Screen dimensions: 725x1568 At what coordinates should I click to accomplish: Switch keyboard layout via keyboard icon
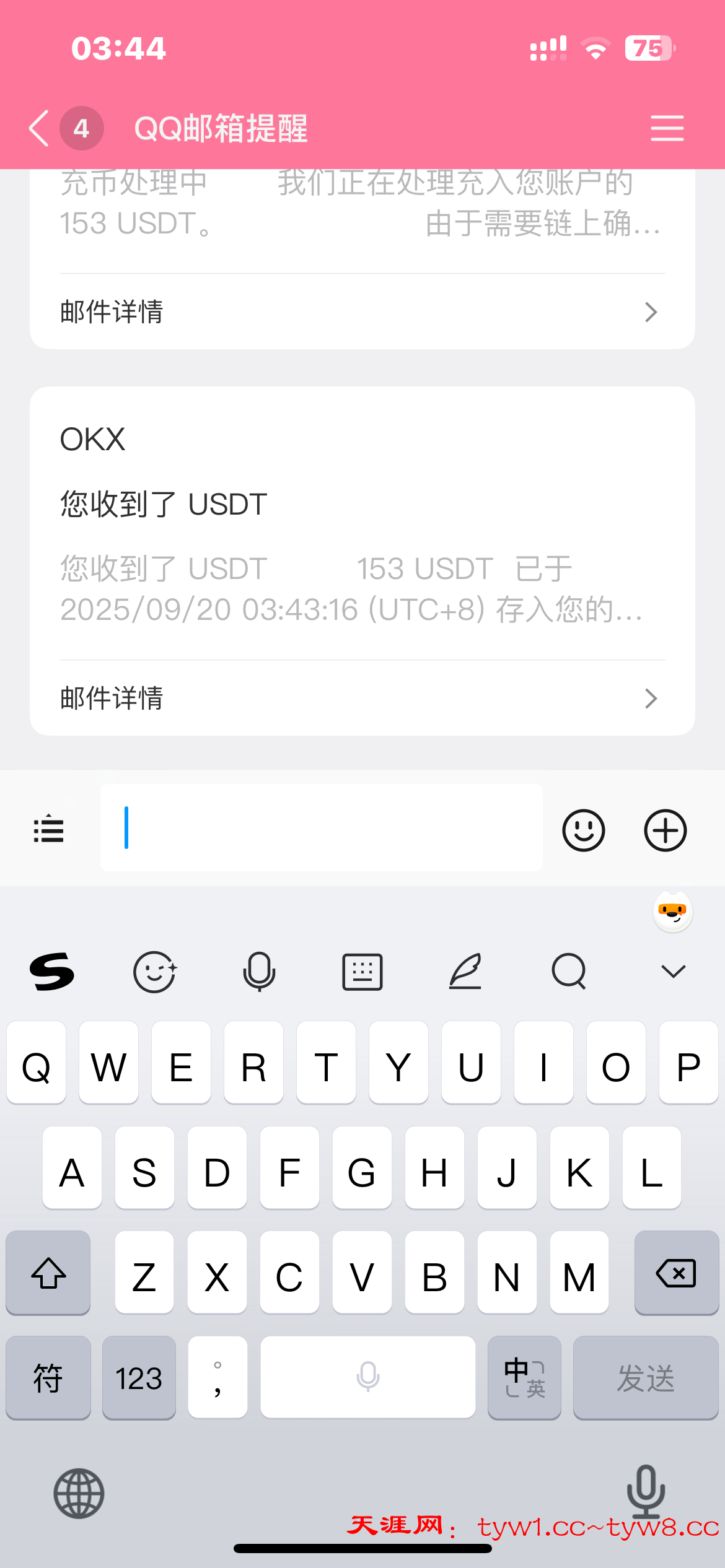[362, 971]
